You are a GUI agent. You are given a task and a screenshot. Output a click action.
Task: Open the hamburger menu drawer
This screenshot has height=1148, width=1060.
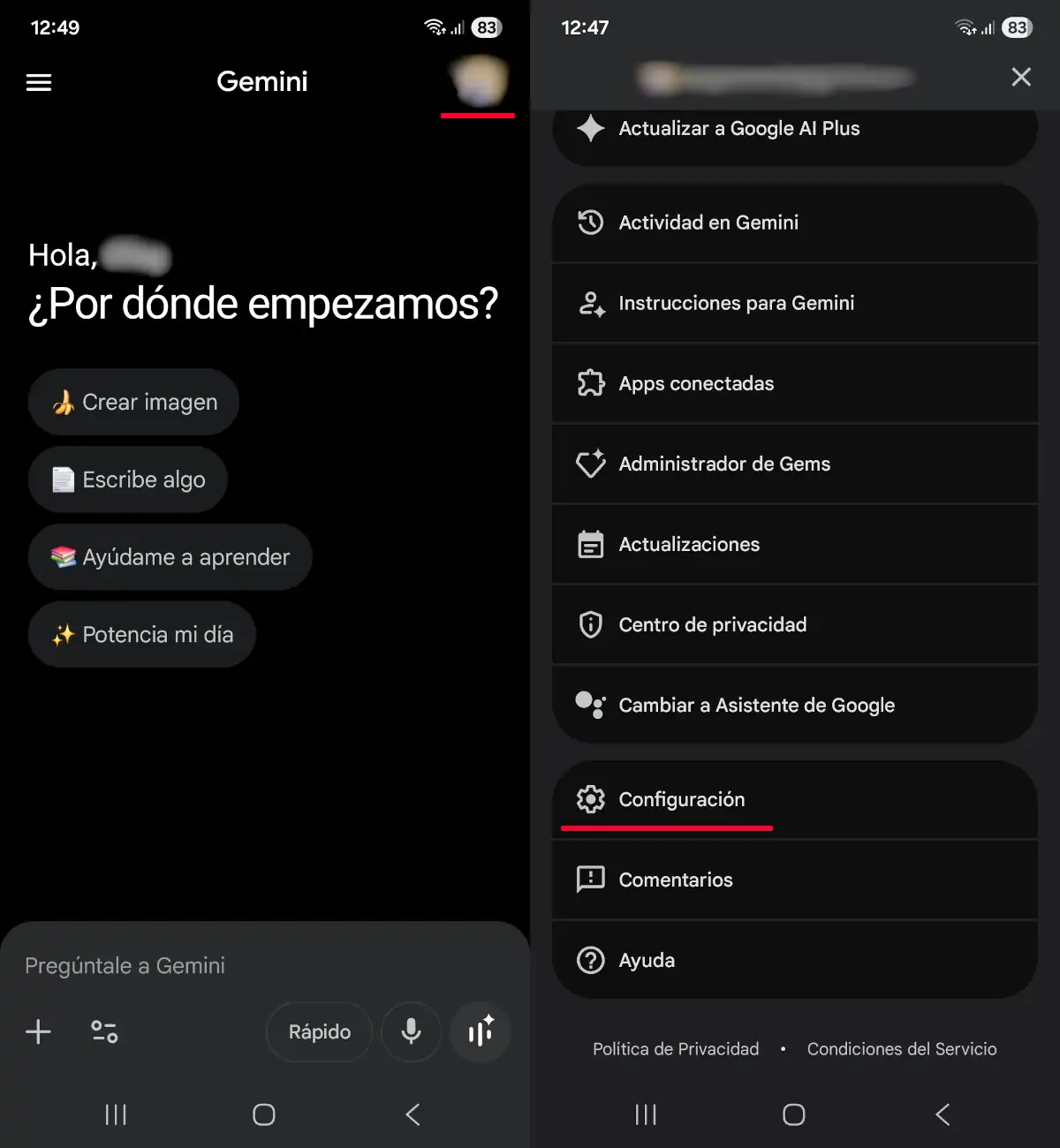click(39, 82)
